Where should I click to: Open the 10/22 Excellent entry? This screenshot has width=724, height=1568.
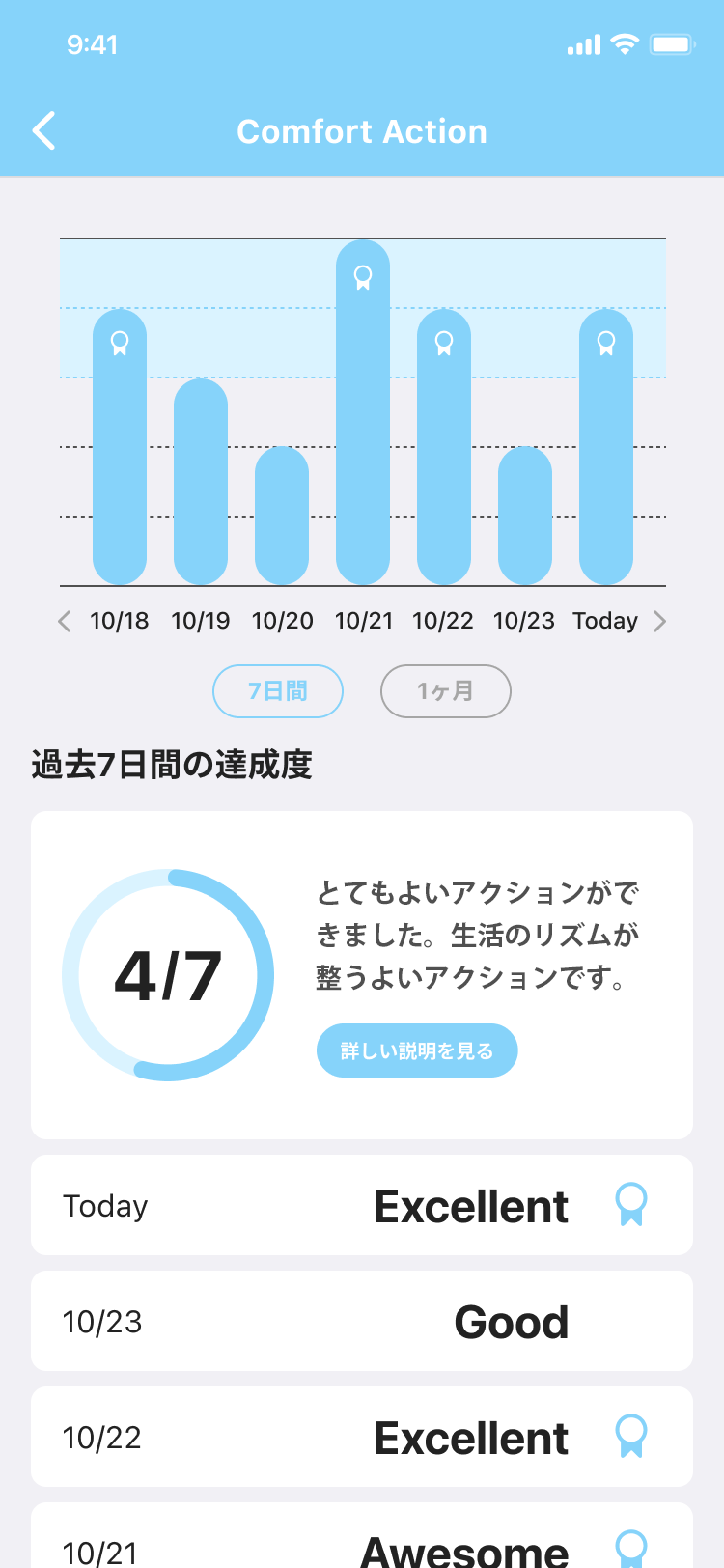point(362,1437)
